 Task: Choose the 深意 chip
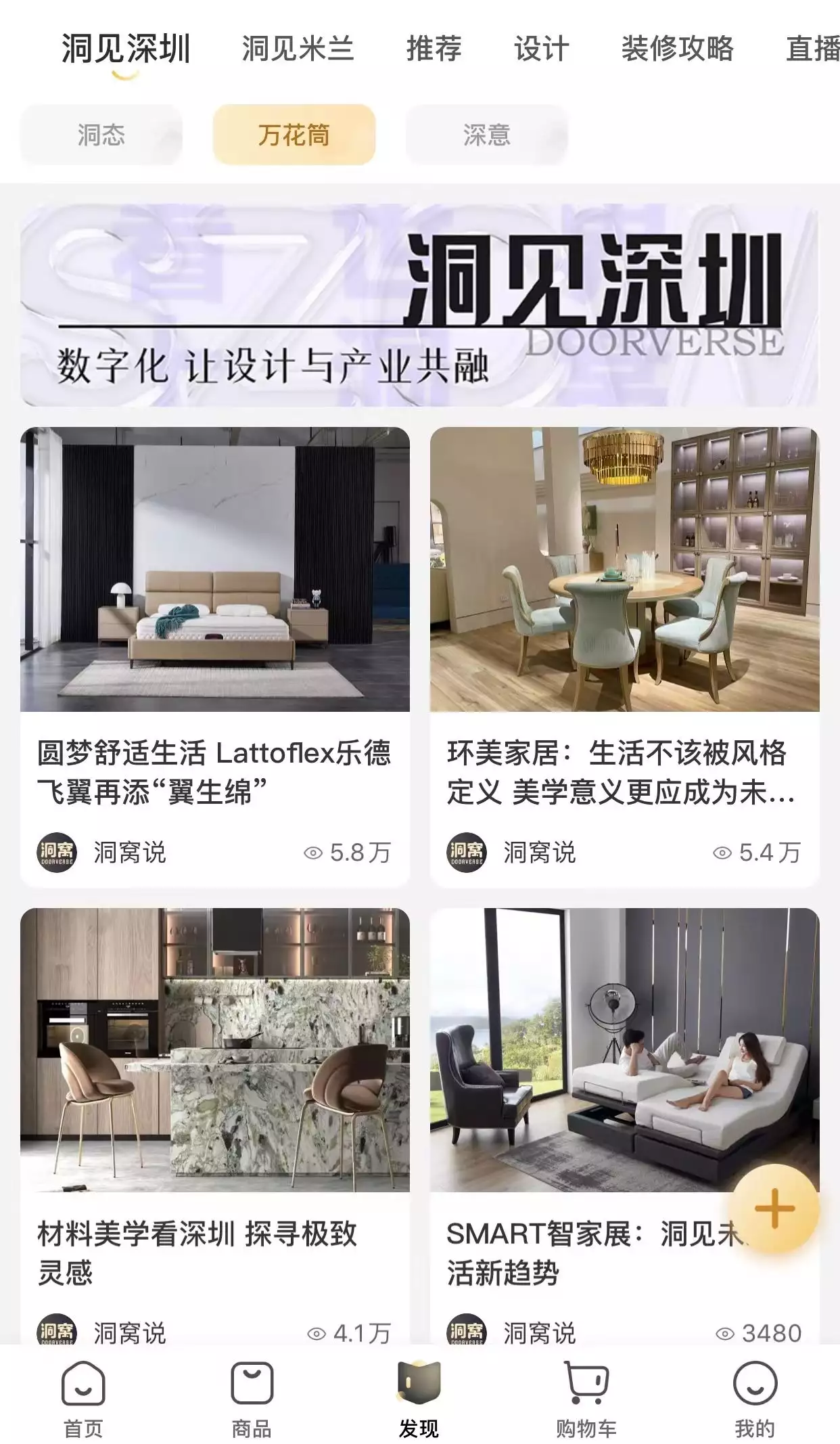pyautogui.click(x=486, y=135)
